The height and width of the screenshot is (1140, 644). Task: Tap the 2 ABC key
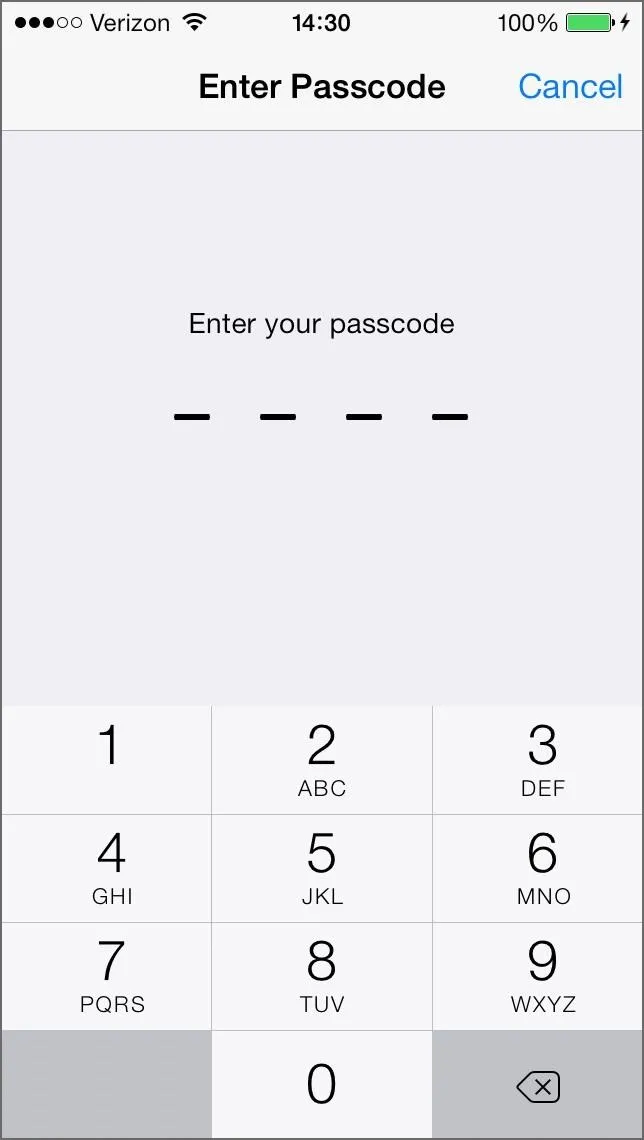pyautogui.click(x=322, y=760)
